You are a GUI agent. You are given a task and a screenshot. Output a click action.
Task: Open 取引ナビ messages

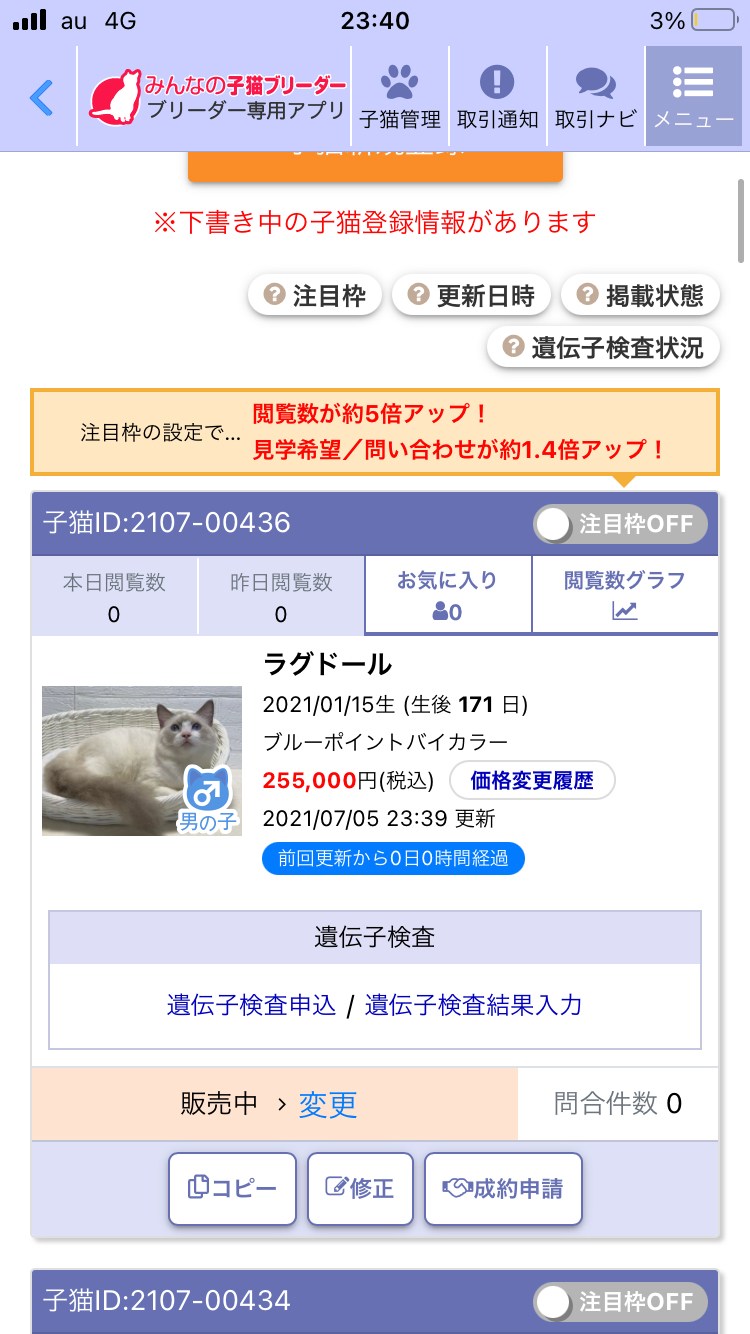pos(595,97)
